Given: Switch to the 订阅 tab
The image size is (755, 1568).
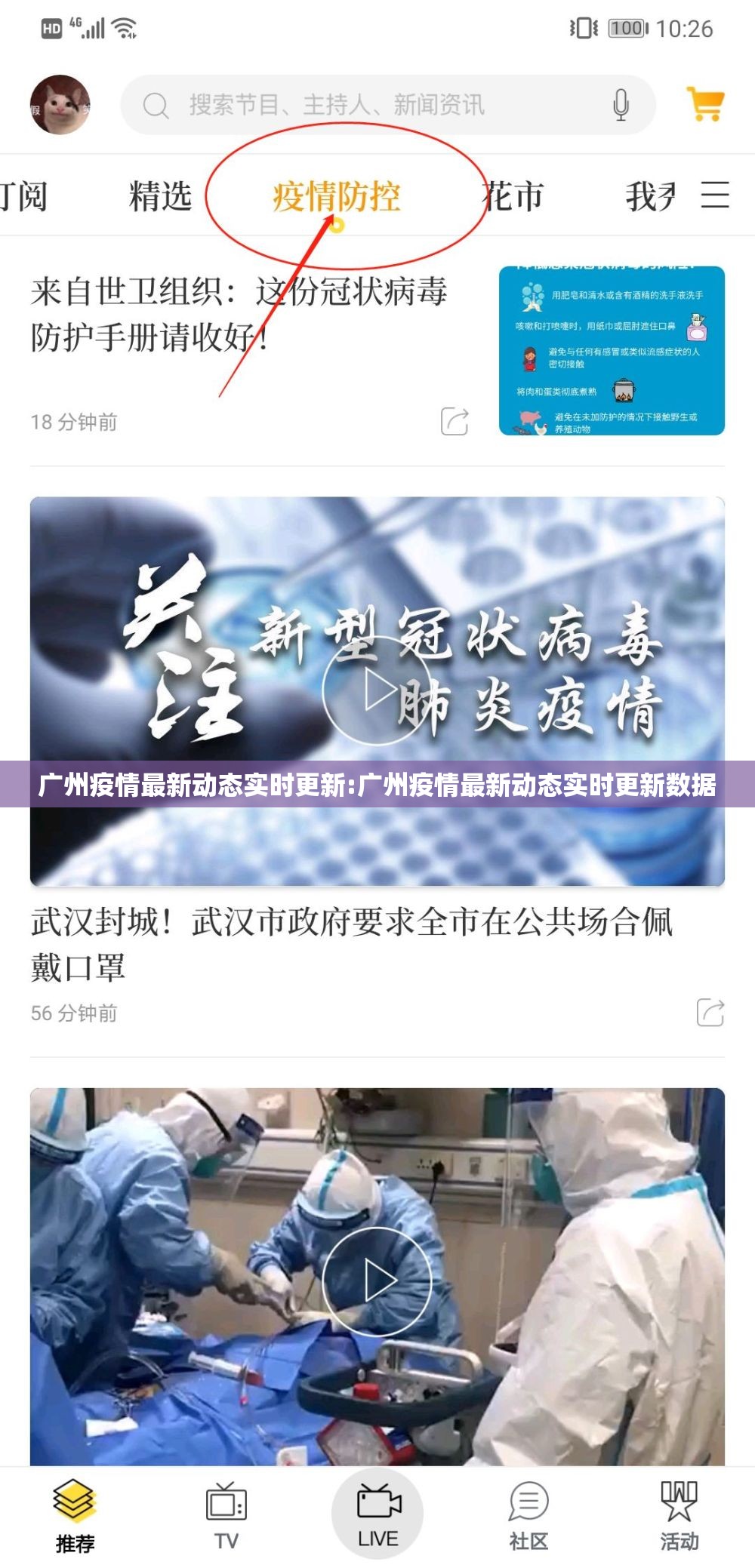Looking at the screenshot, I should coord(24,196).
